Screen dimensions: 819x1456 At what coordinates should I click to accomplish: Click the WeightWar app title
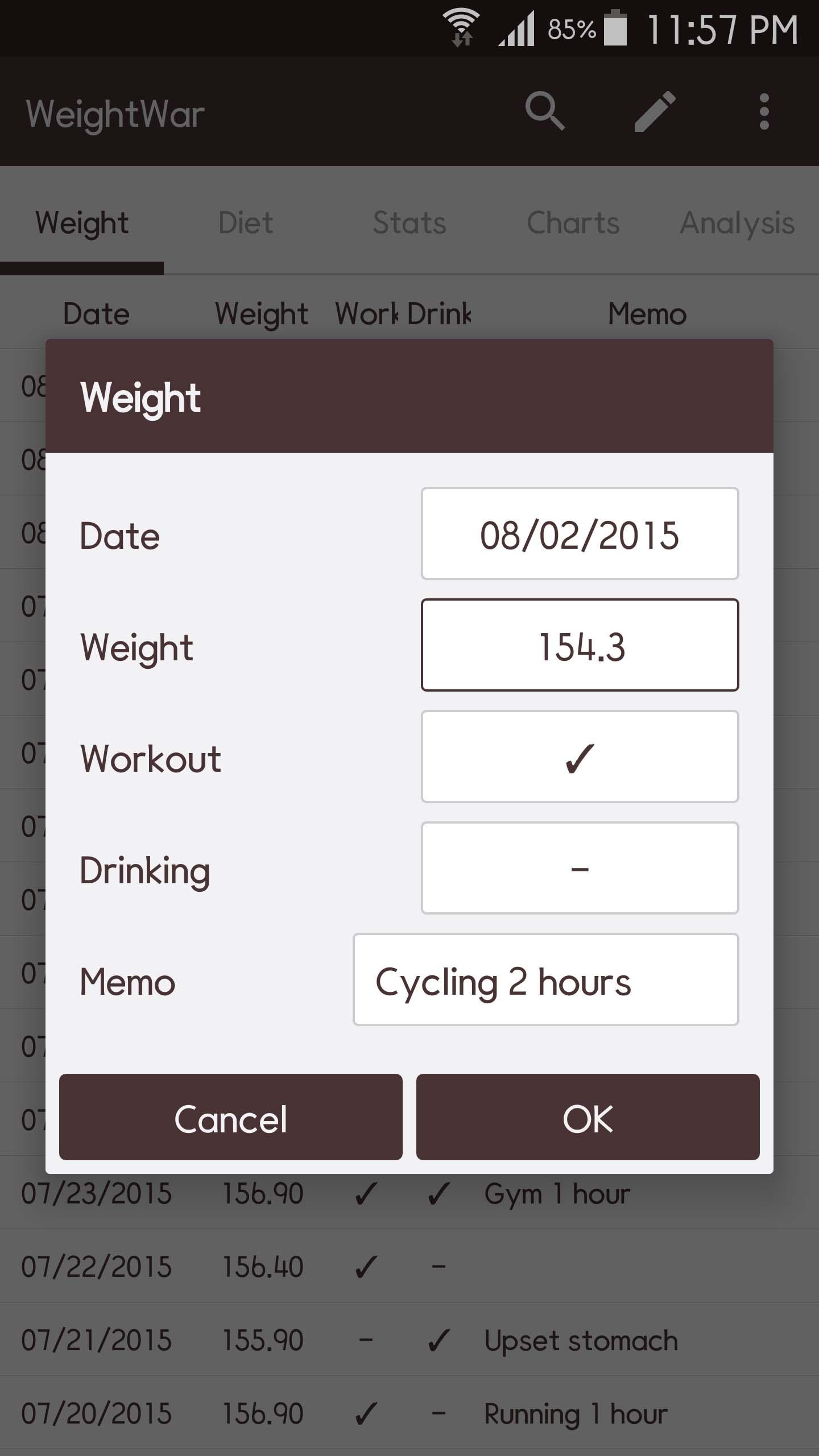coord(115,113)
